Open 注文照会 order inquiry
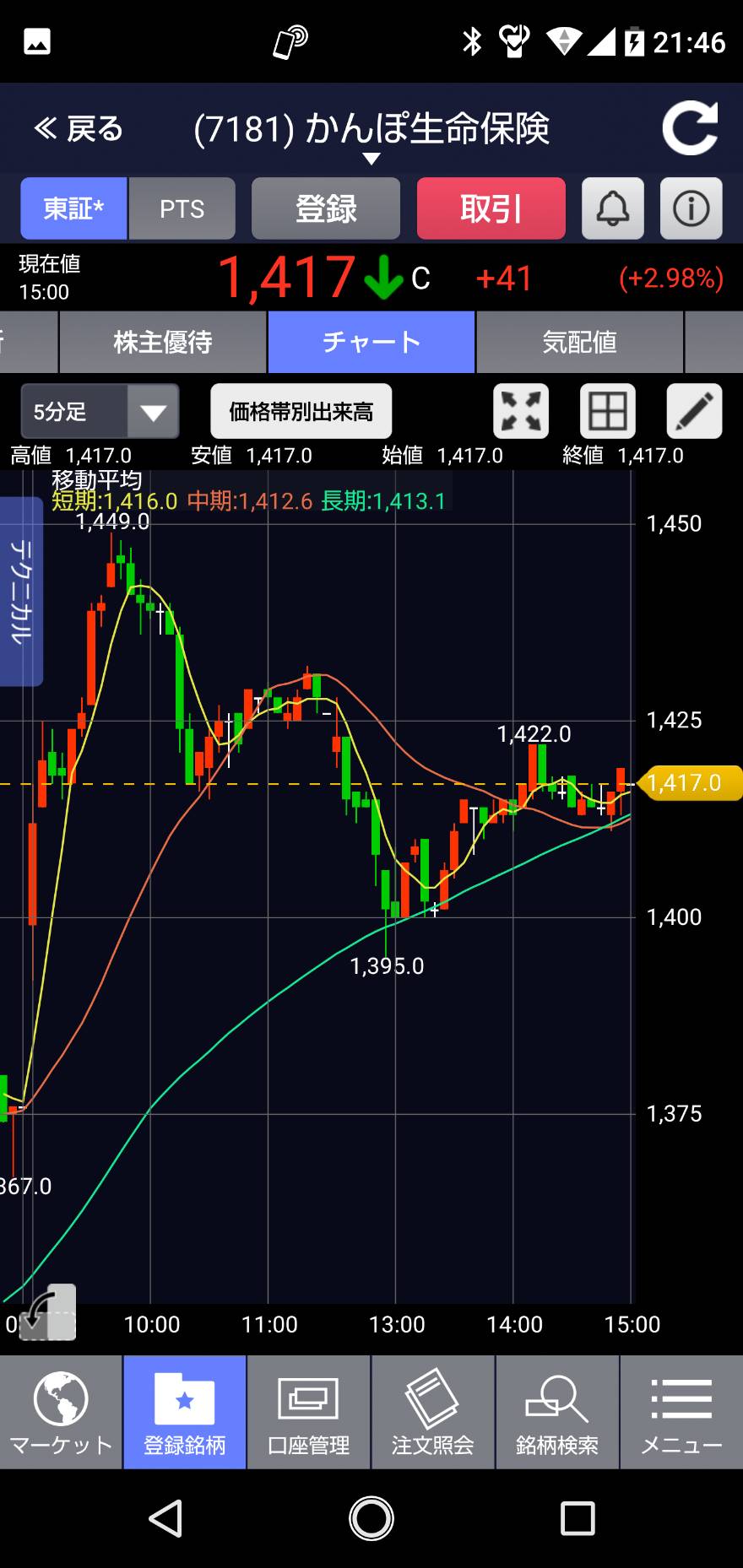Screen dimensions: 743x1568 (433, 1412)
